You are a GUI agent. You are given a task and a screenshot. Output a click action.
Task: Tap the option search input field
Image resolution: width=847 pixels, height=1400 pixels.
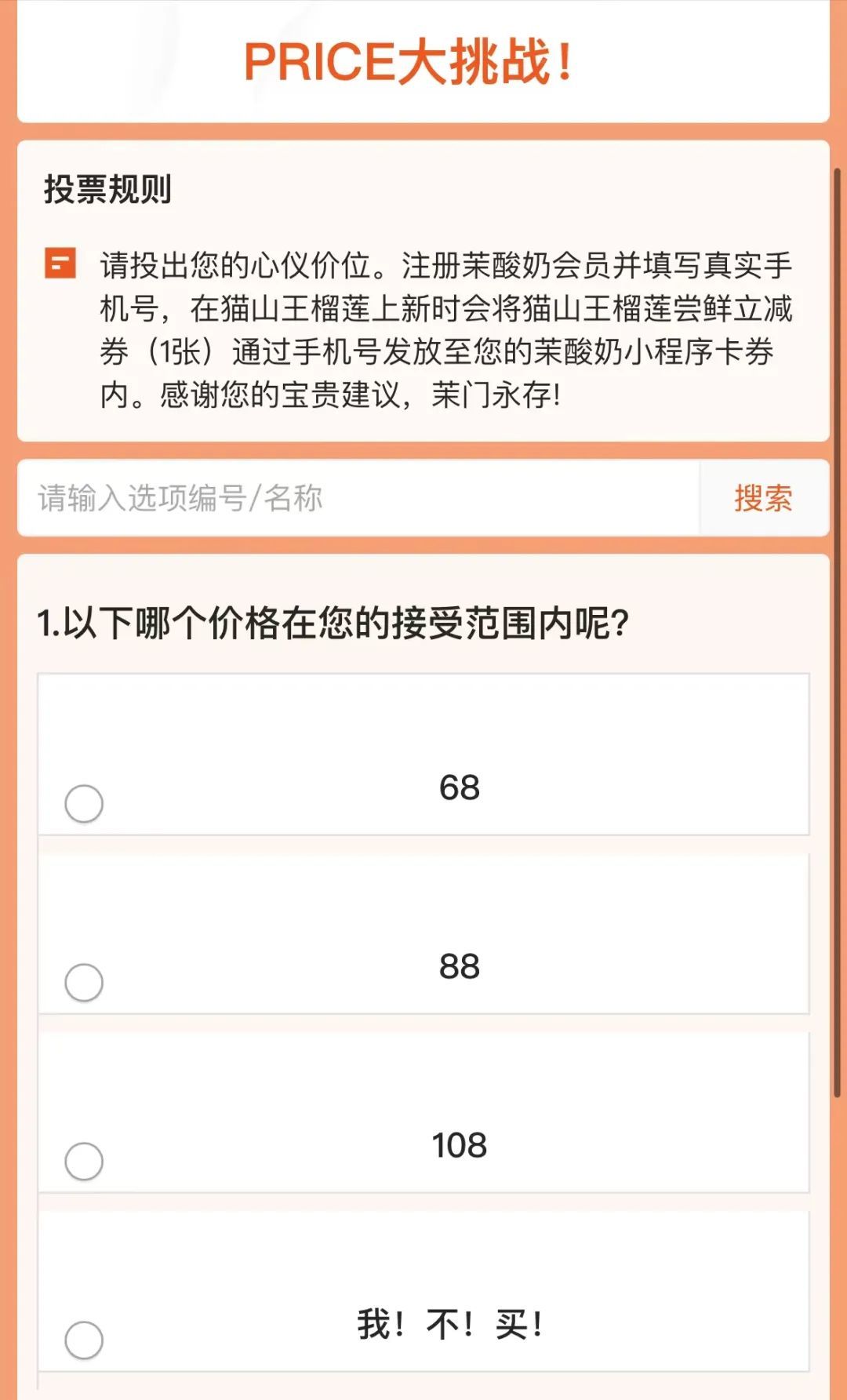point(357,498)
